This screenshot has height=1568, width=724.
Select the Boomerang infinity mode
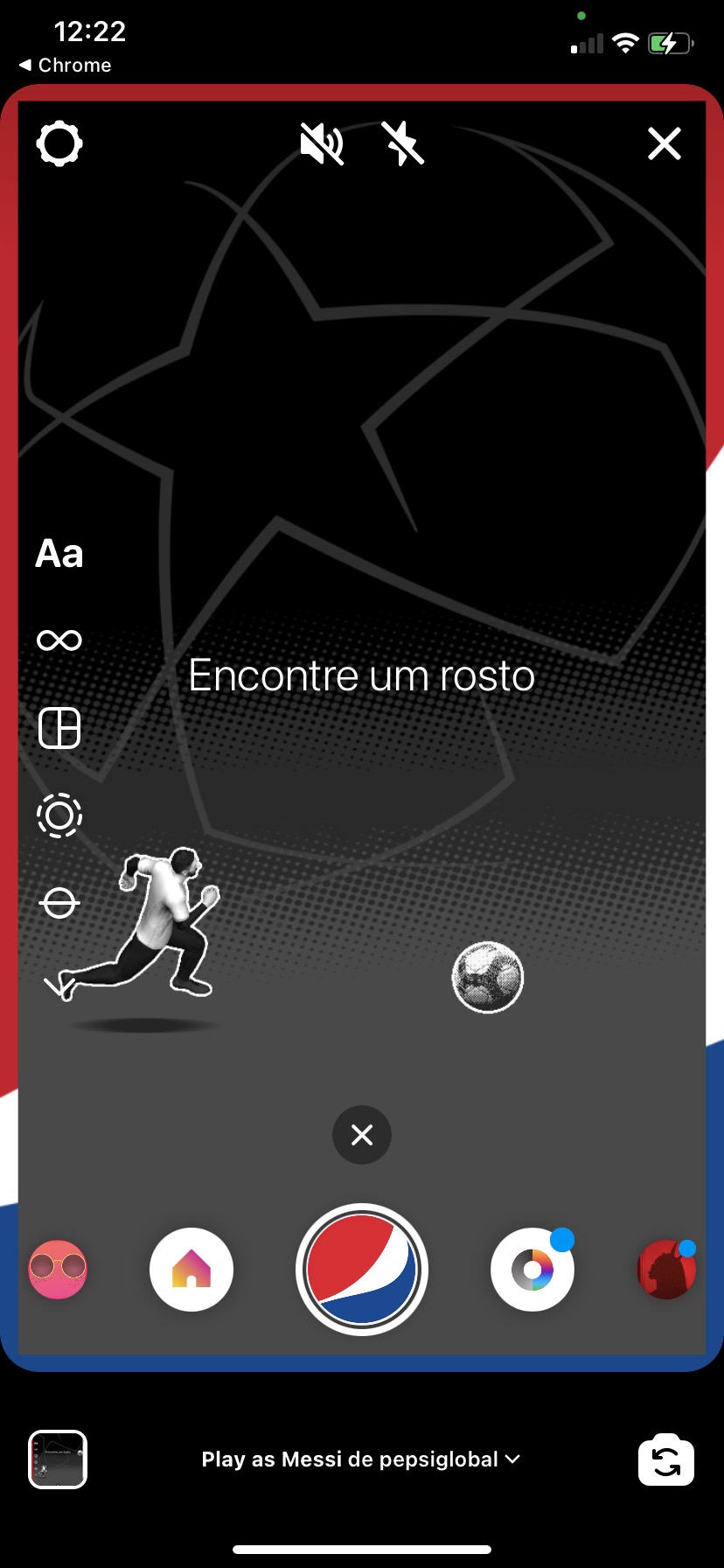(x=59, y=640)
